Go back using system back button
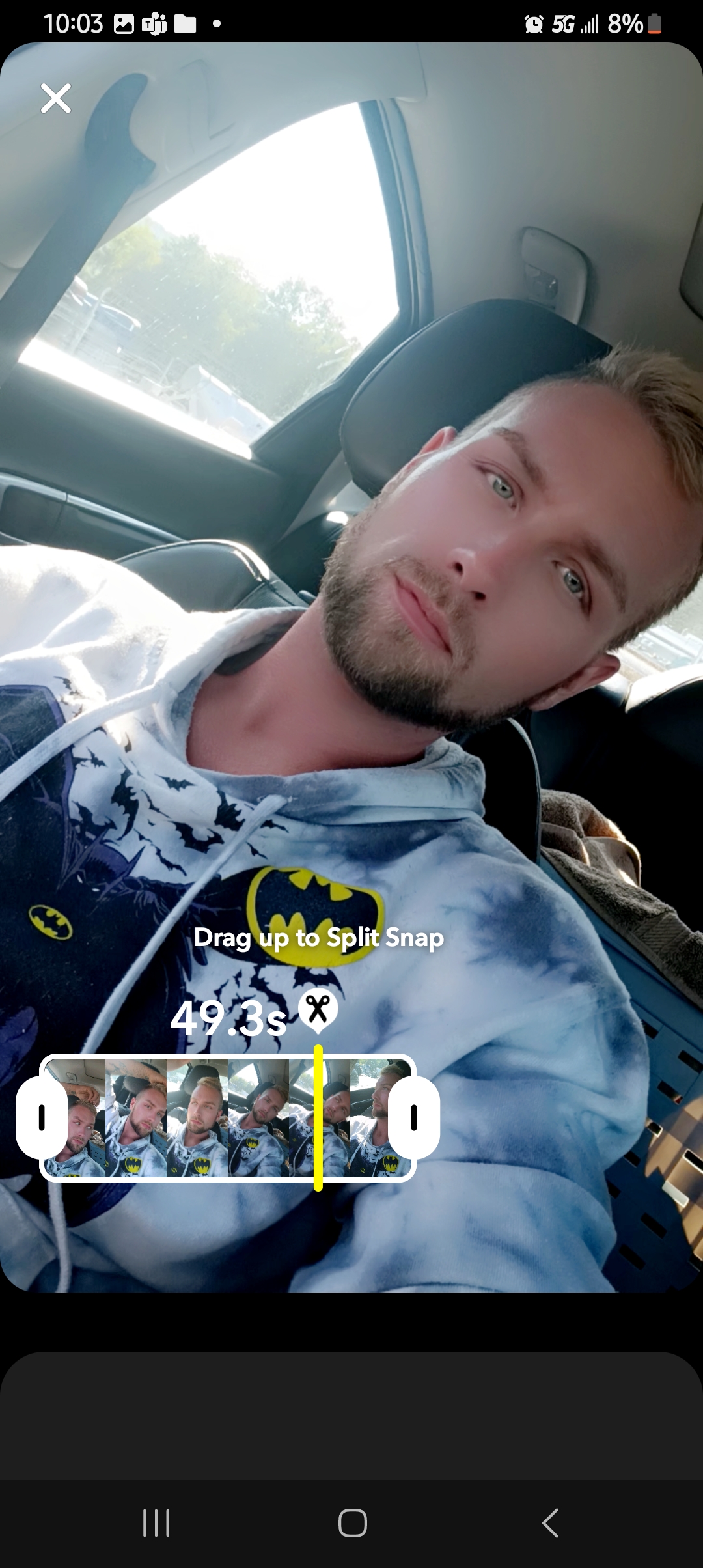Screen dimensions: 703x1568 550,1523
